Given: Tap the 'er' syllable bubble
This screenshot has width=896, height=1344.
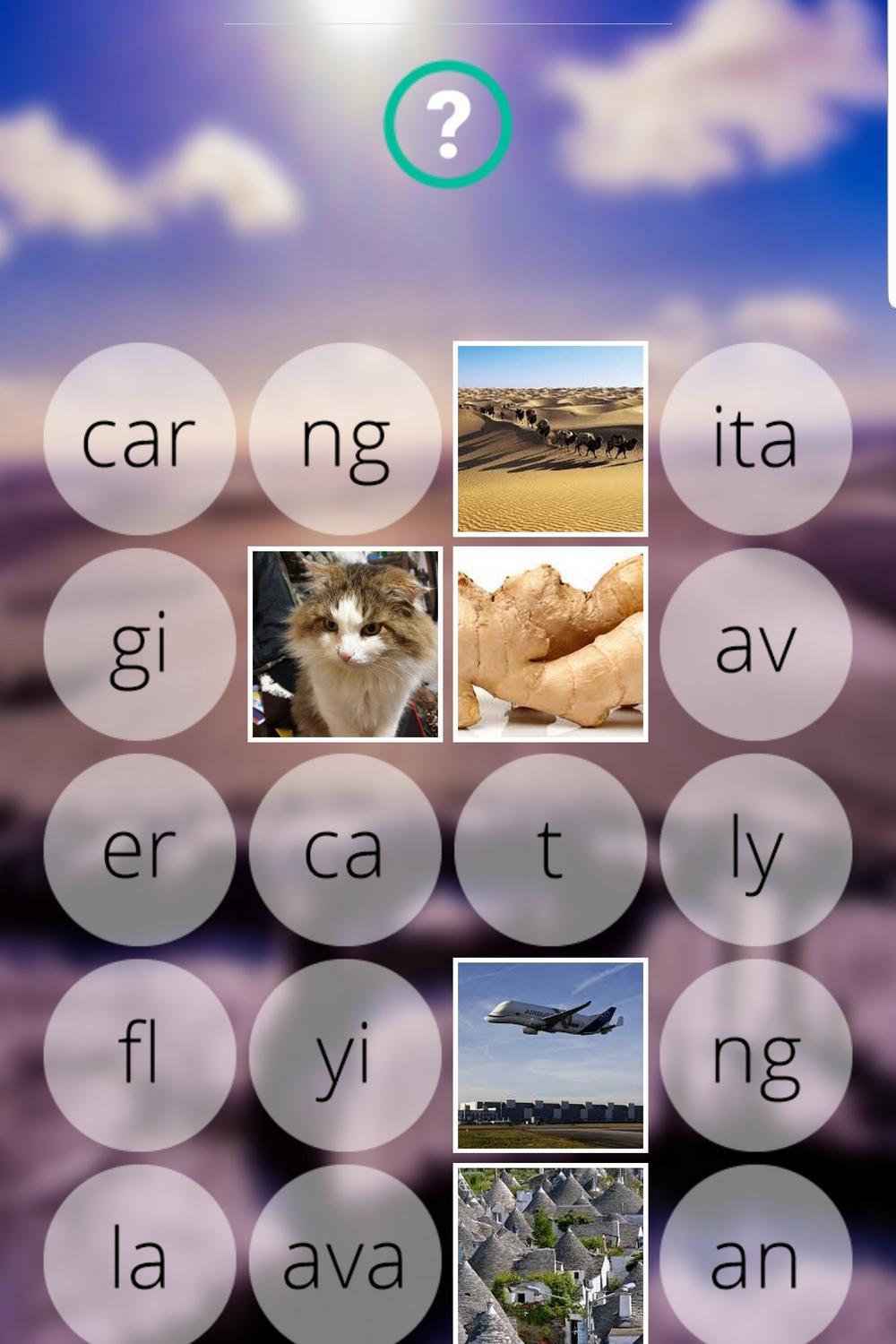Looking at the screenshot, I should (x=139, y=849).
